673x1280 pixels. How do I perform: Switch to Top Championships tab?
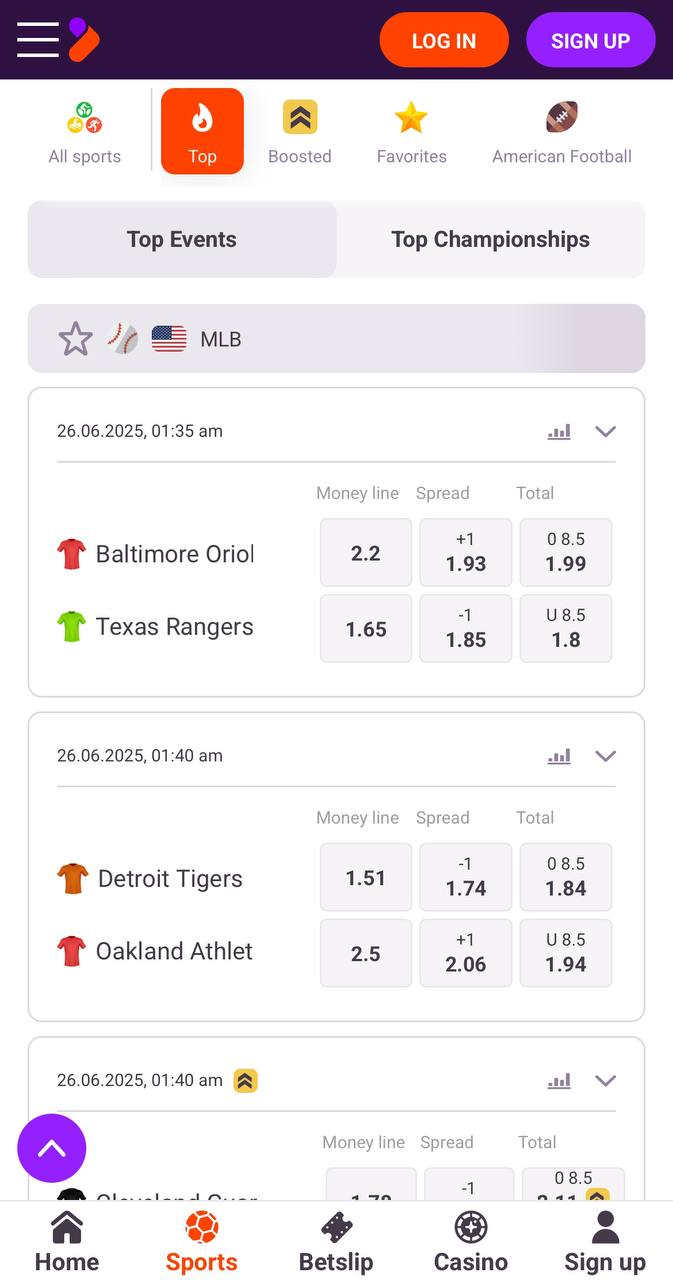pos(490,239)
